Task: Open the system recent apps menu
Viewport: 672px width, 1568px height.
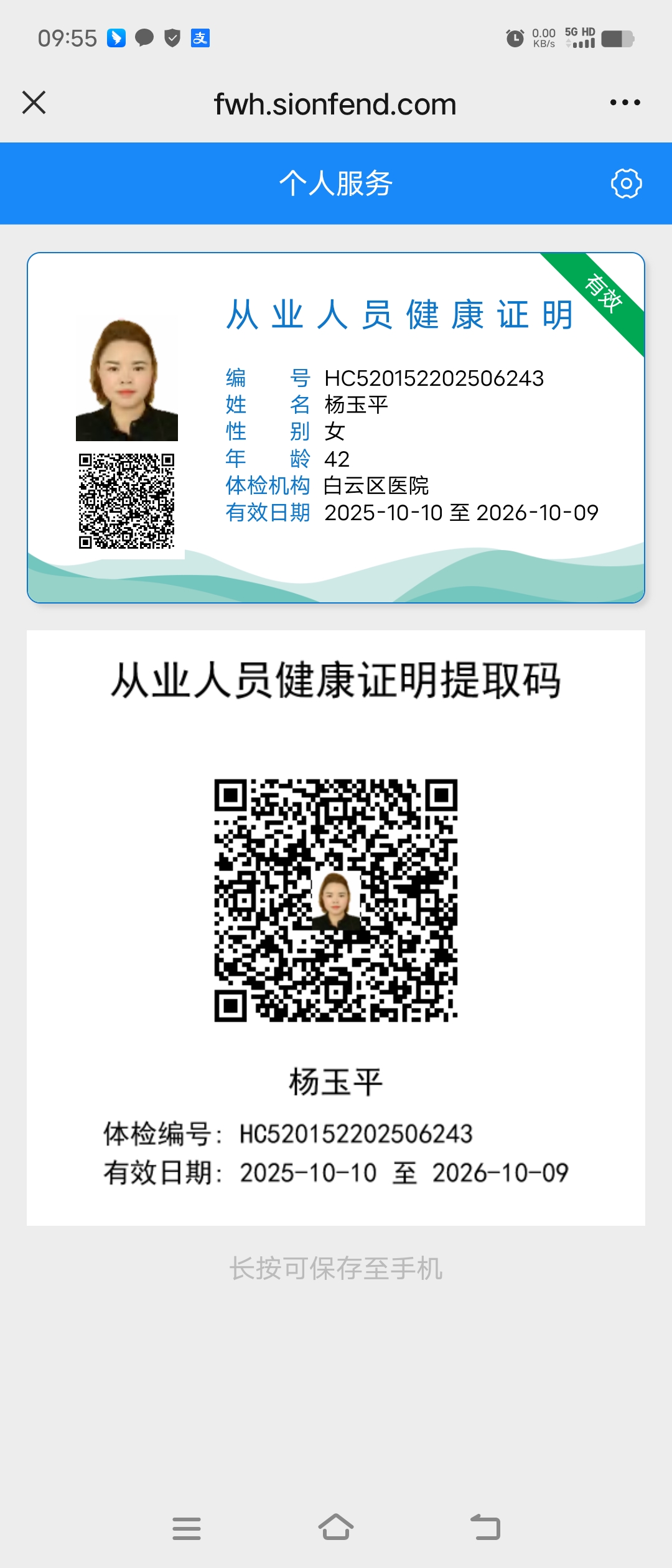Action: click(x=187, y=1528)
